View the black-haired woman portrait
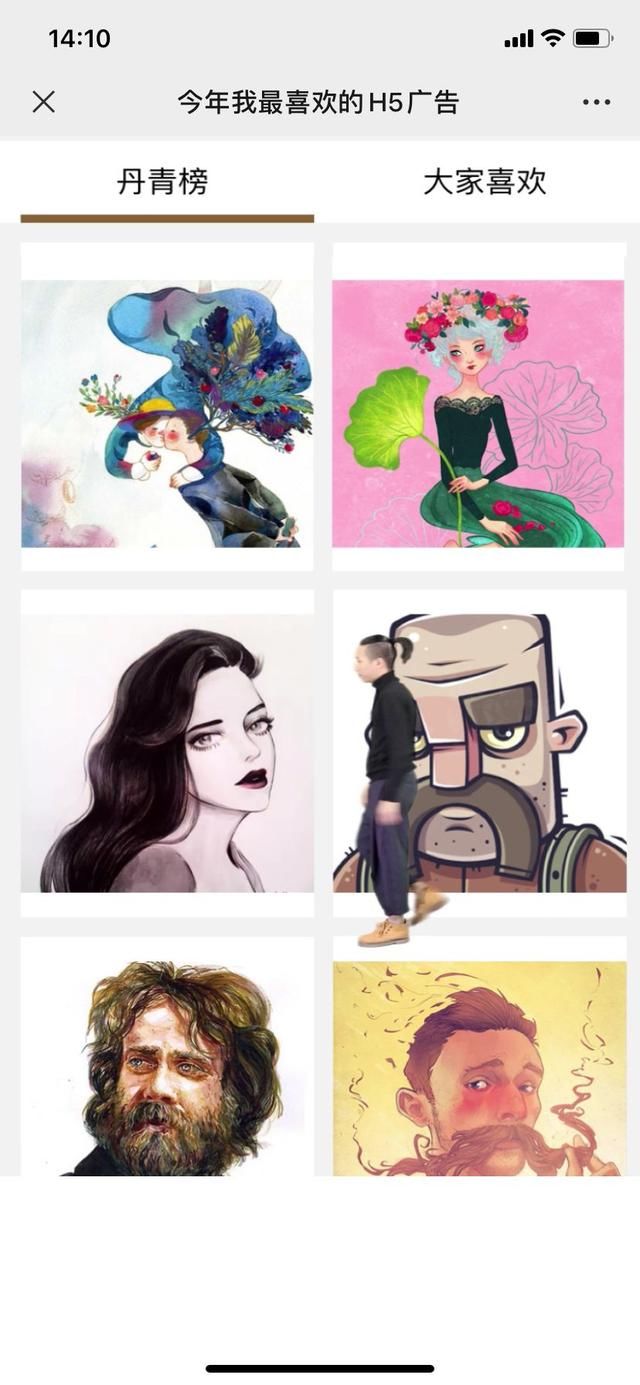 (167, 753)
